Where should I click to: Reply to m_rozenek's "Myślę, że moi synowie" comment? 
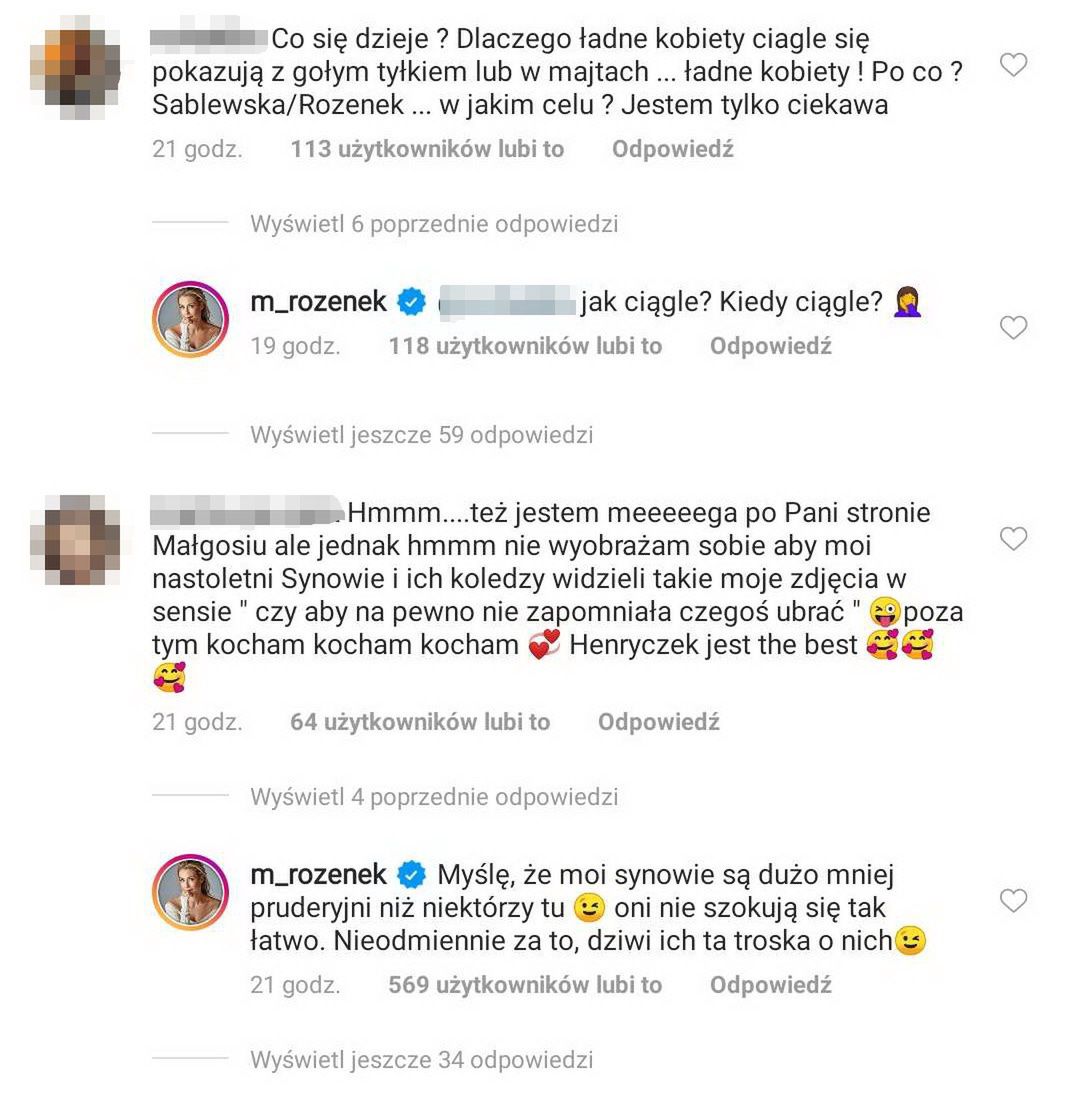(770, 985)
